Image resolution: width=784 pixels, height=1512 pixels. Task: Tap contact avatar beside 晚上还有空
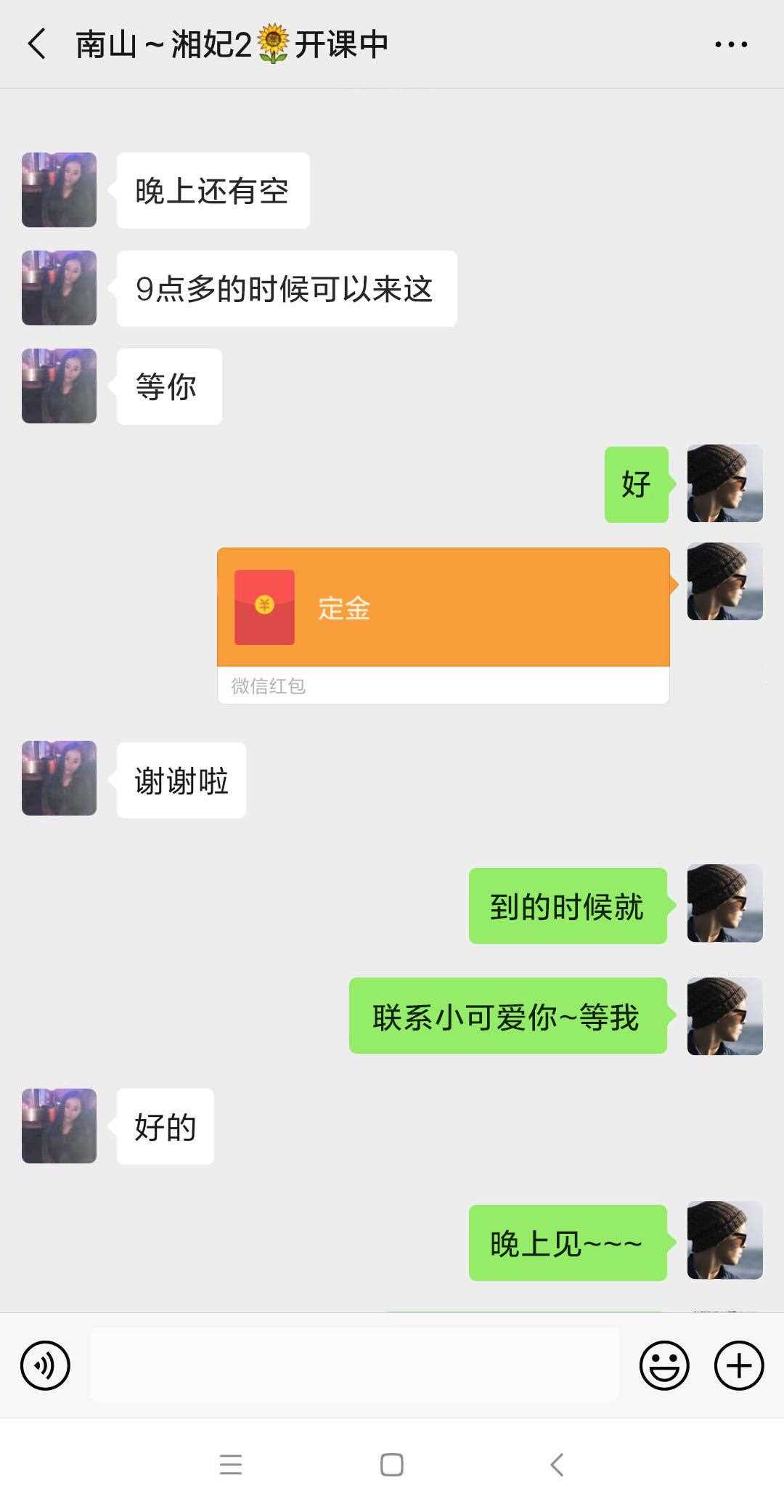tap(59, 190)
